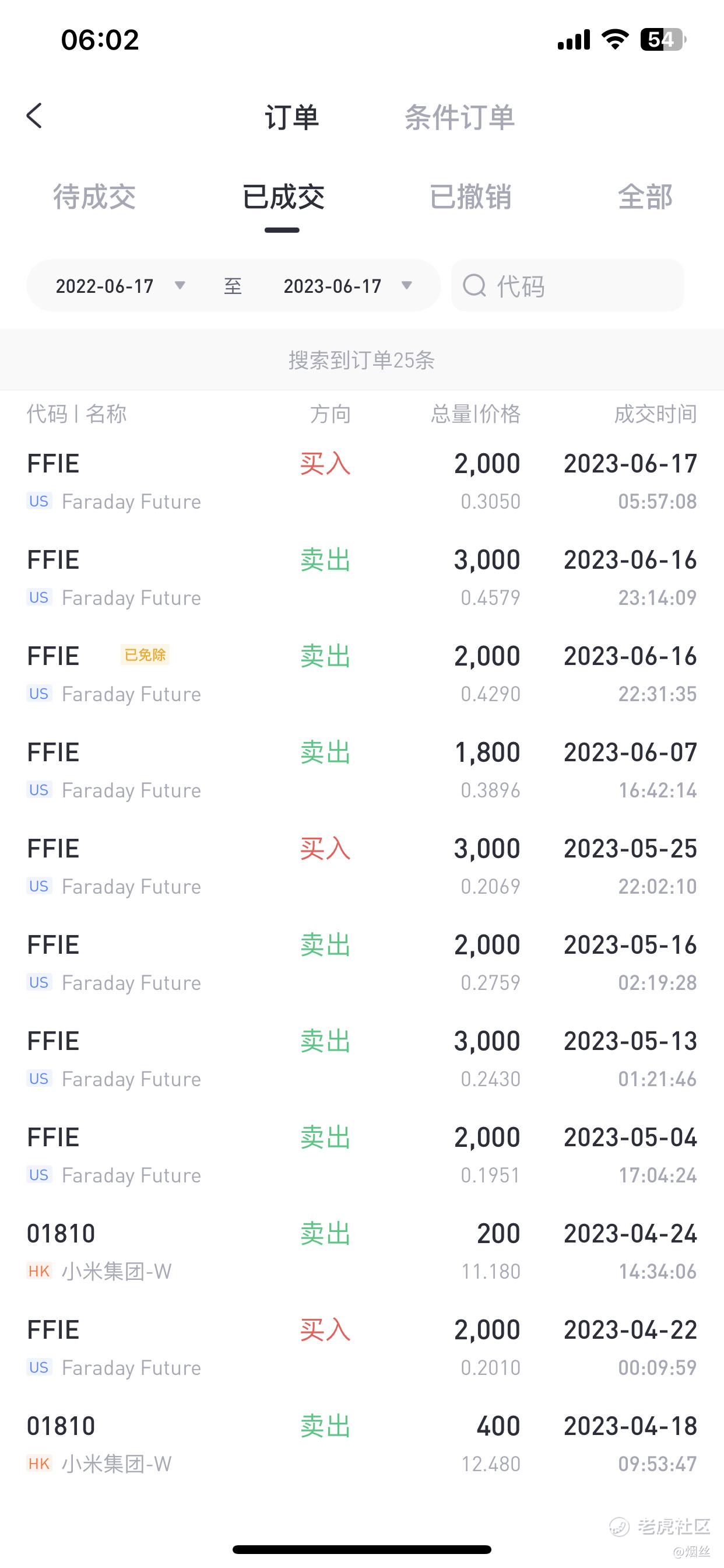
Task: Change end date 2023-06-17
Action: click(x=348, y=285)
